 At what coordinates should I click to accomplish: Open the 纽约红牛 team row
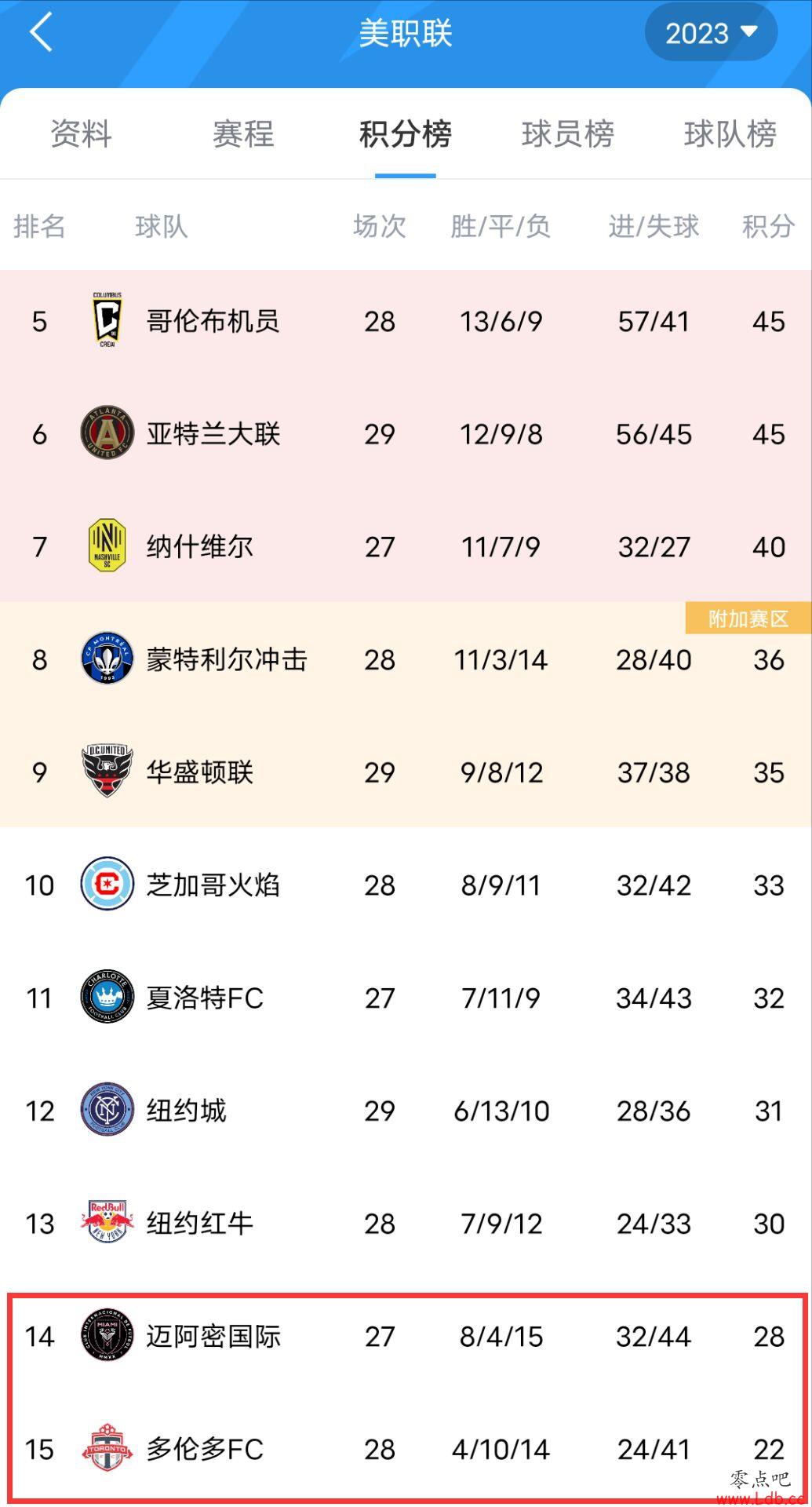pyautogui.click(x=406, y=1224)
